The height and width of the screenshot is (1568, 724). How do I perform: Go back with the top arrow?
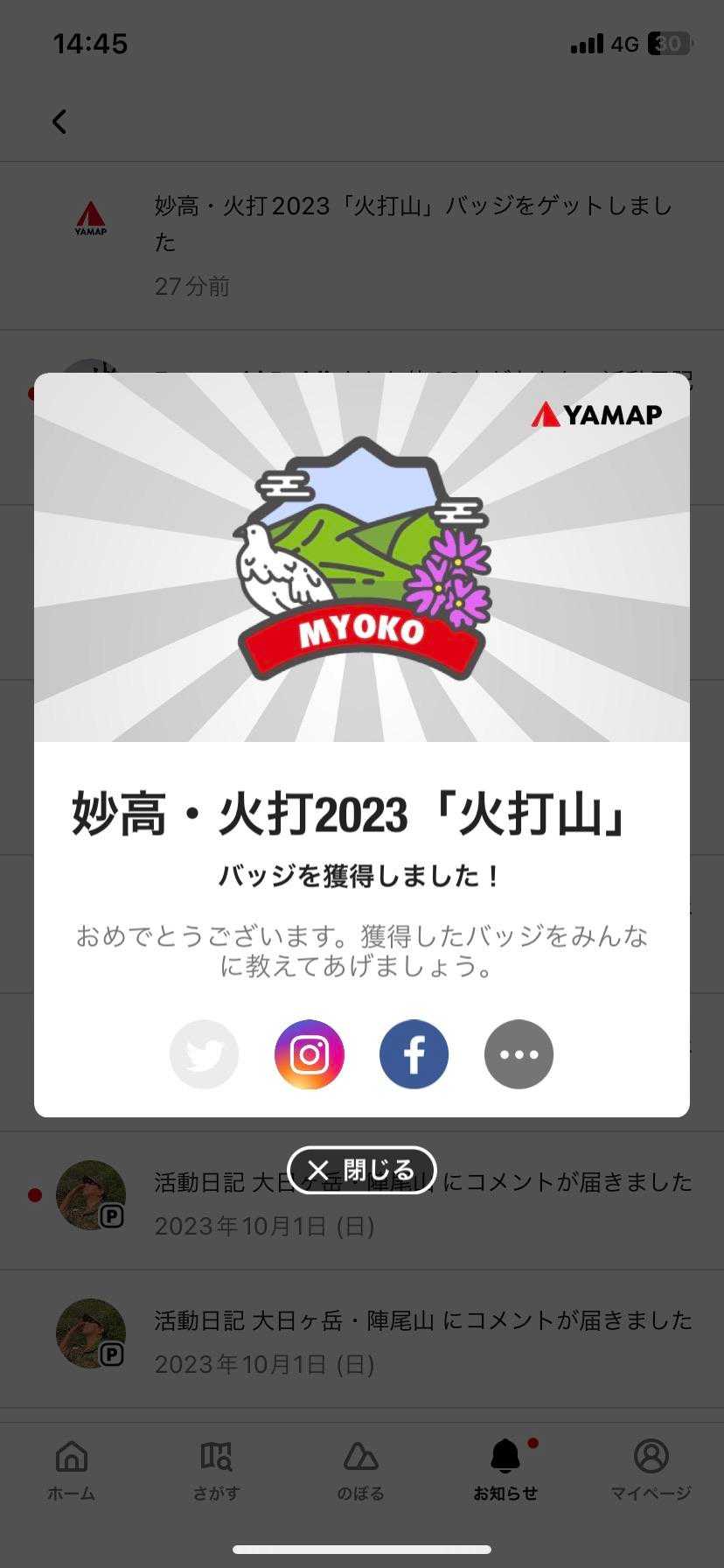coord(59,122)
